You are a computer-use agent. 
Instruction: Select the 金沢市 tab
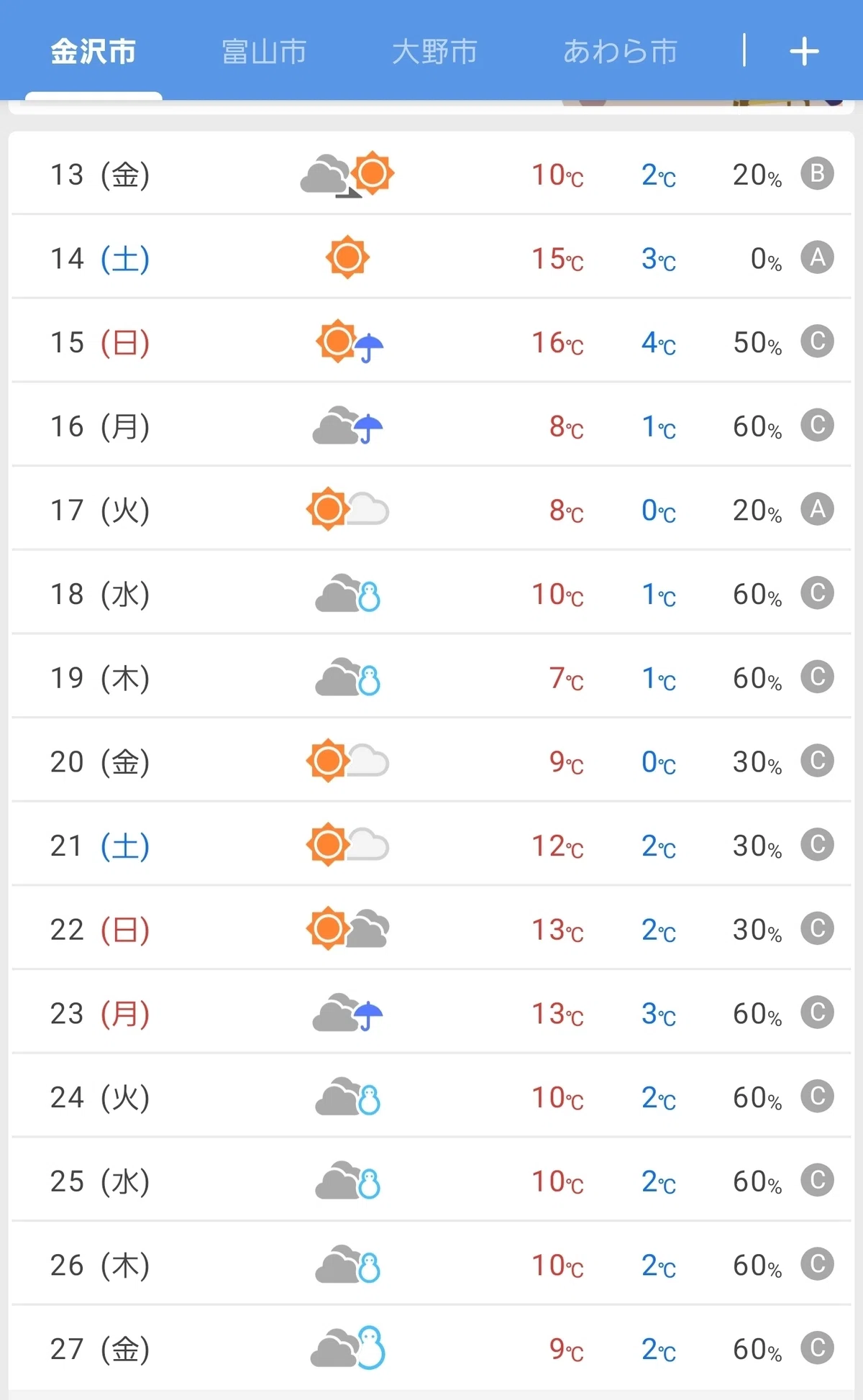tap(93, 52)
